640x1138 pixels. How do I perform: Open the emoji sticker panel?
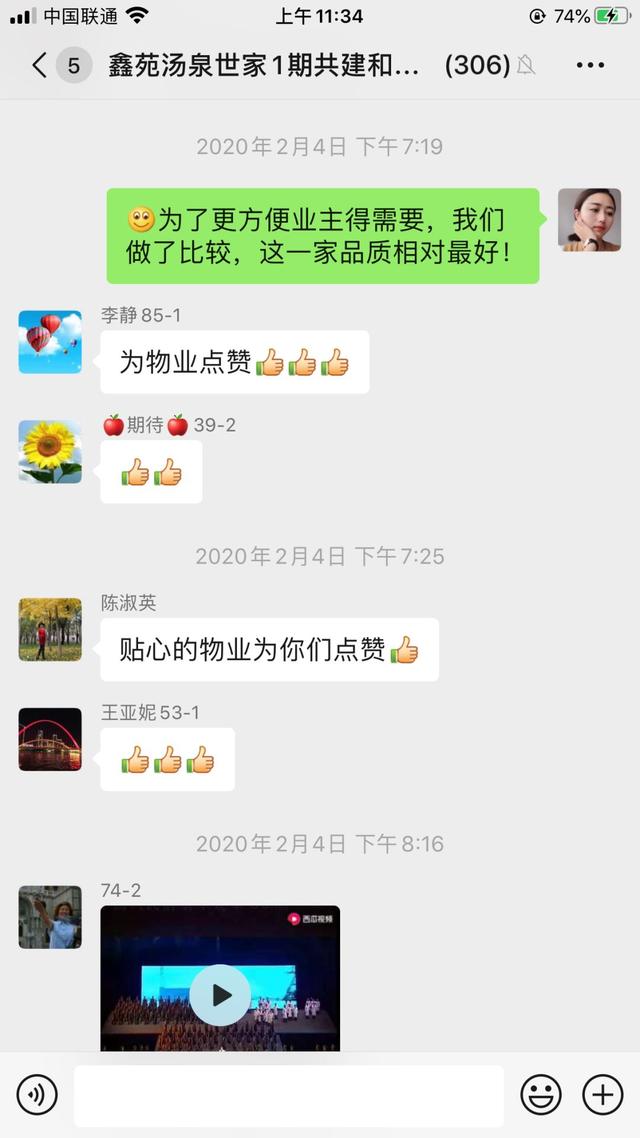(x=541, y=1094)
